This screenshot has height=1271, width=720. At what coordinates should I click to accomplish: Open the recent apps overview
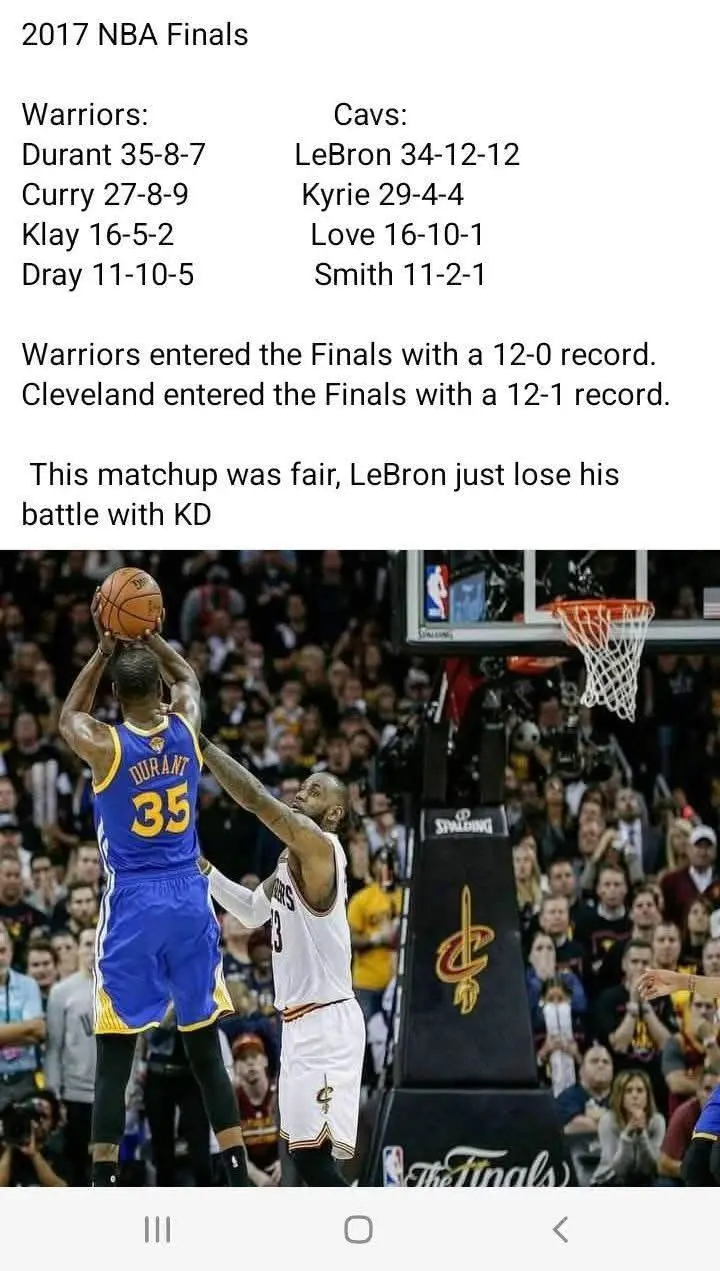coord(158,1229)
